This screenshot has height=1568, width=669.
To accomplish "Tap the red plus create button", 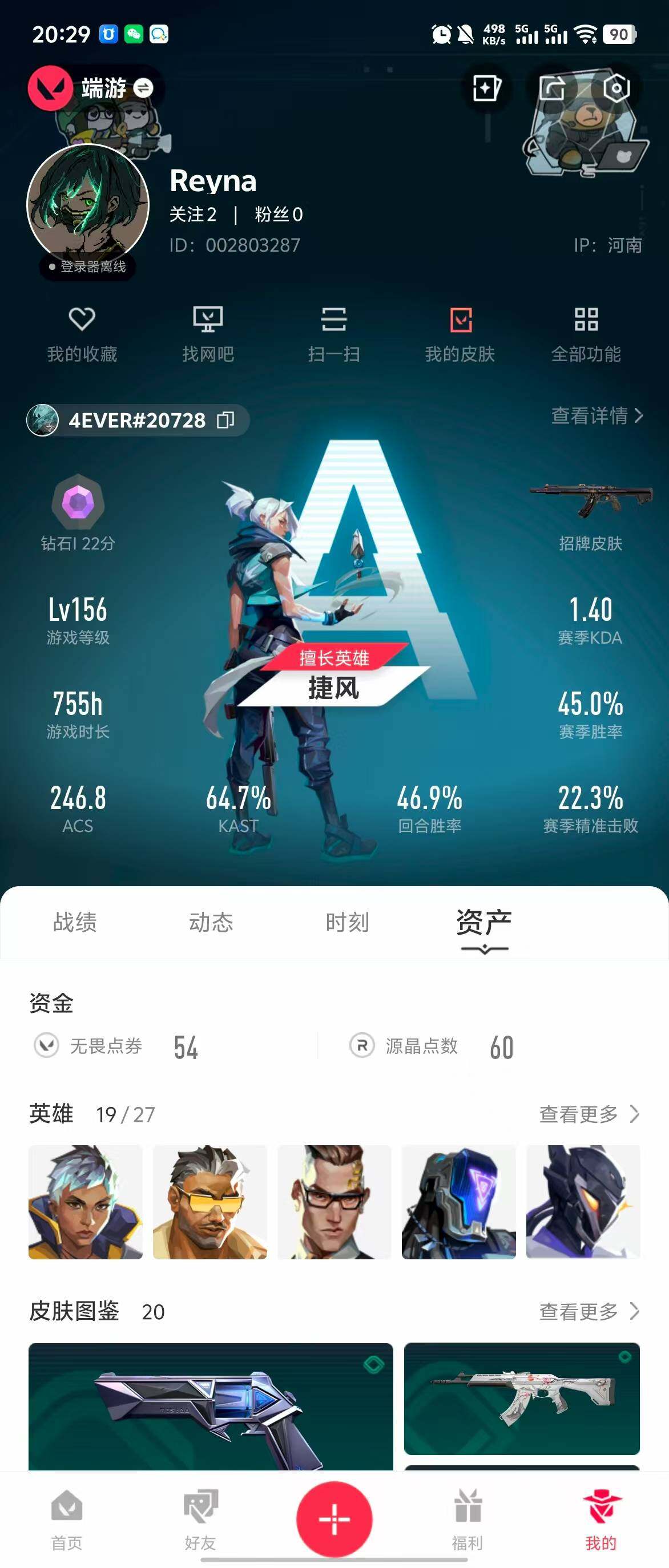I will pyautogui.click(x=334, y=1519).
